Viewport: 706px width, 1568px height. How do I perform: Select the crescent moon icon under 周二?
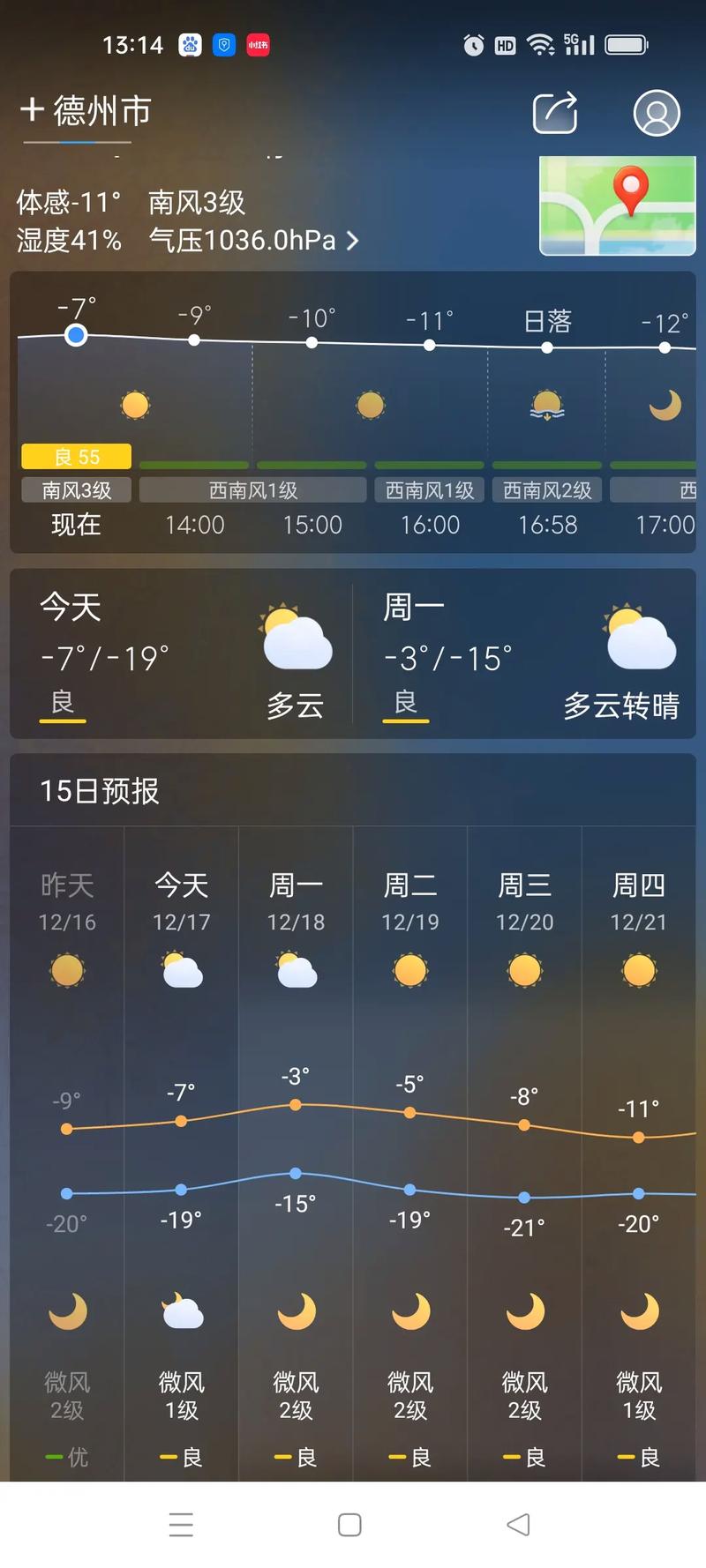409,1311
